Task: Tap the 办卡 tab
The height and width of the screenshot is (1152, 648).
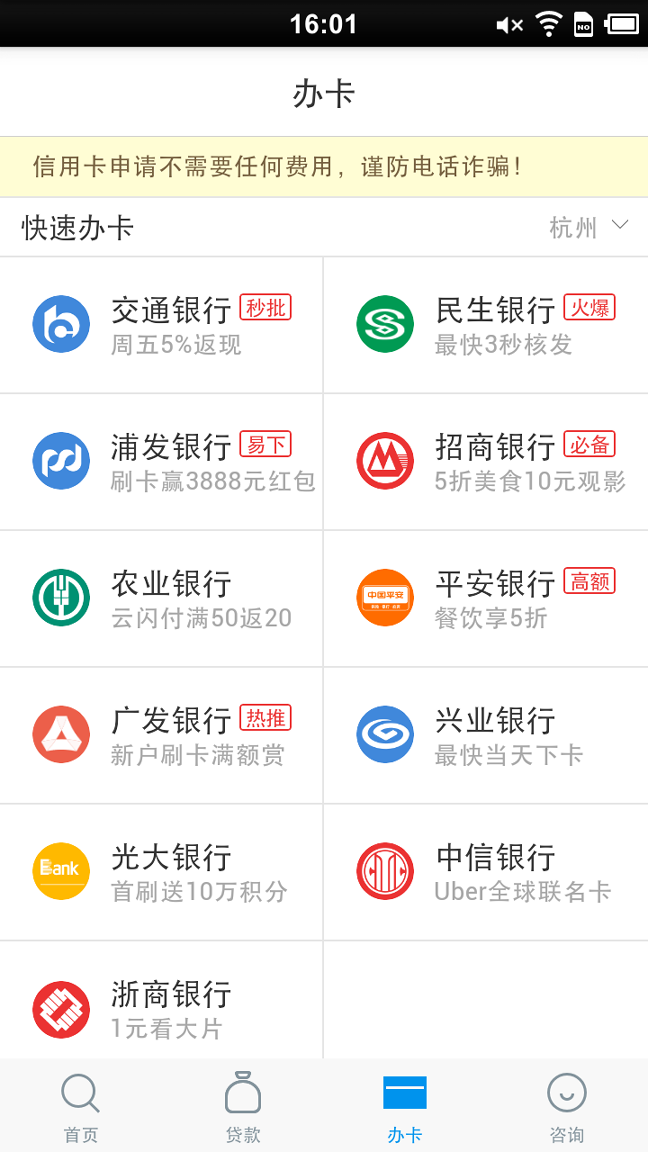Action: coord(405,1106)
